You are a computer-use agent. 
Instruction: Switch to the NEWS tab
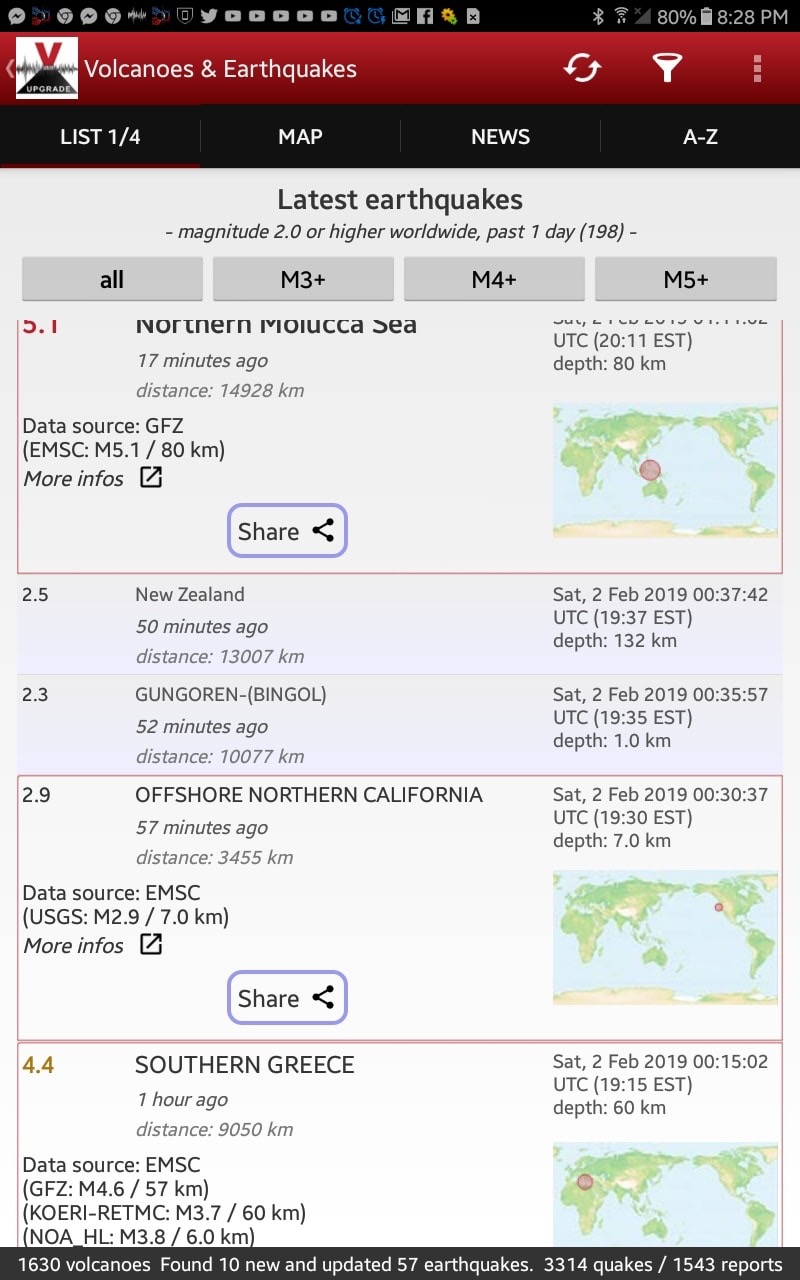[500, 137]
